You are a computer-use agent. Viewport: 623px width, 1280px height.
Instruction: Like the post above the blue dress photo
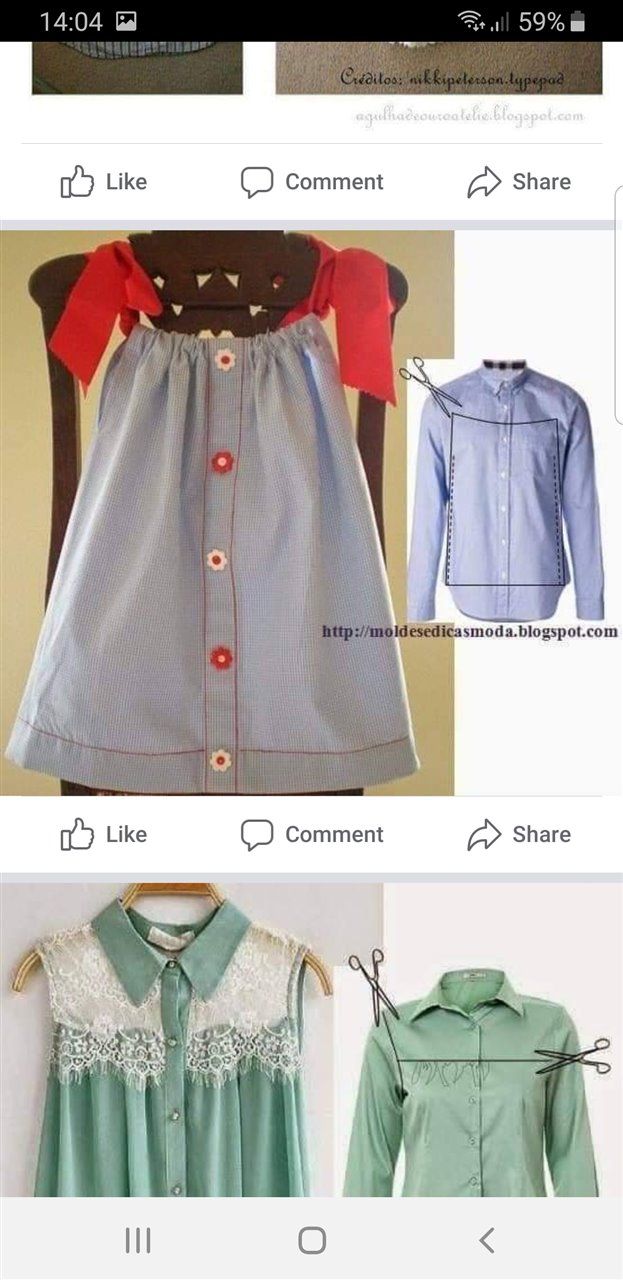(103, 182)
